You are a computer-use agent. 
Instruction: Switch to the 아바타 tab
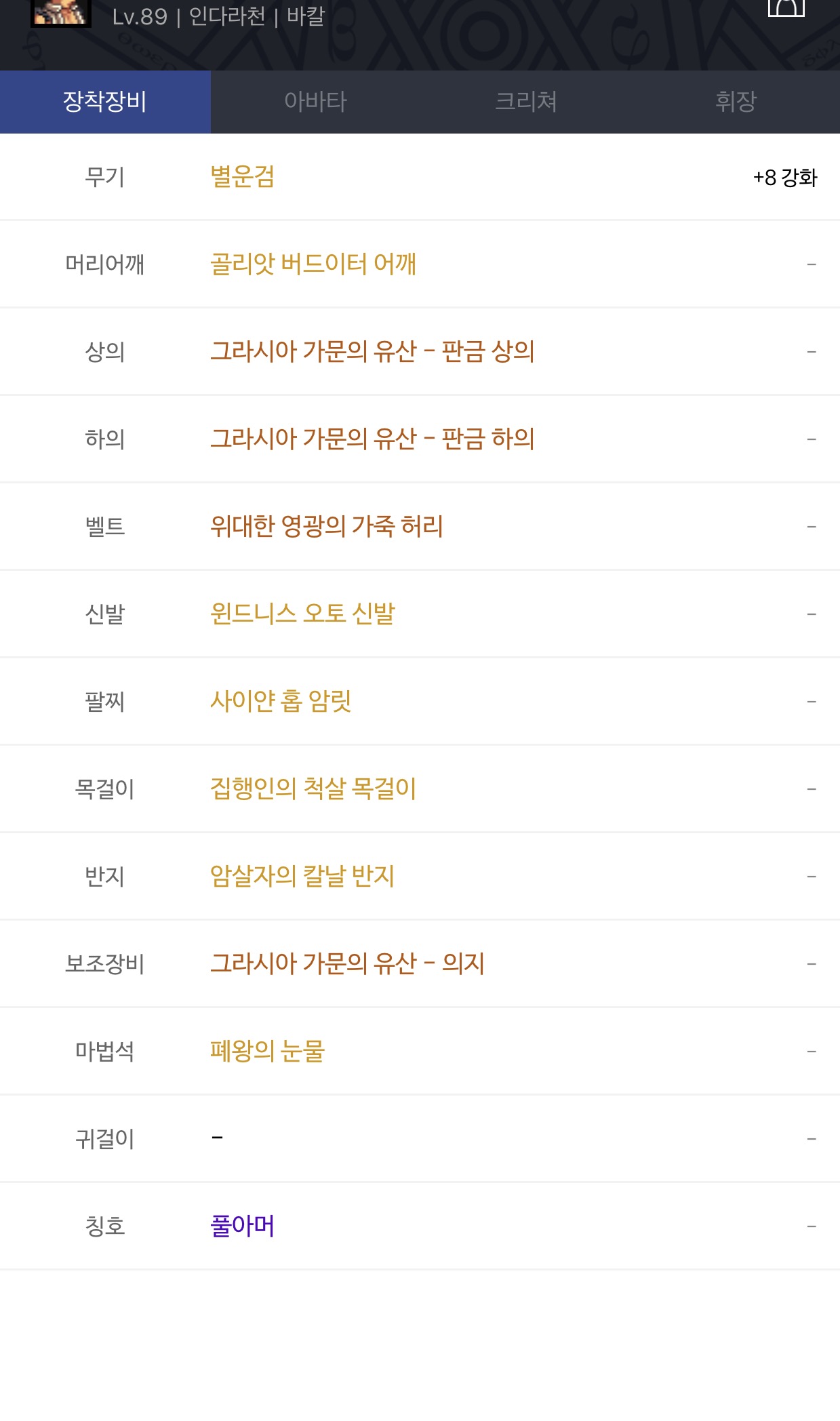(x=315, y=102)
